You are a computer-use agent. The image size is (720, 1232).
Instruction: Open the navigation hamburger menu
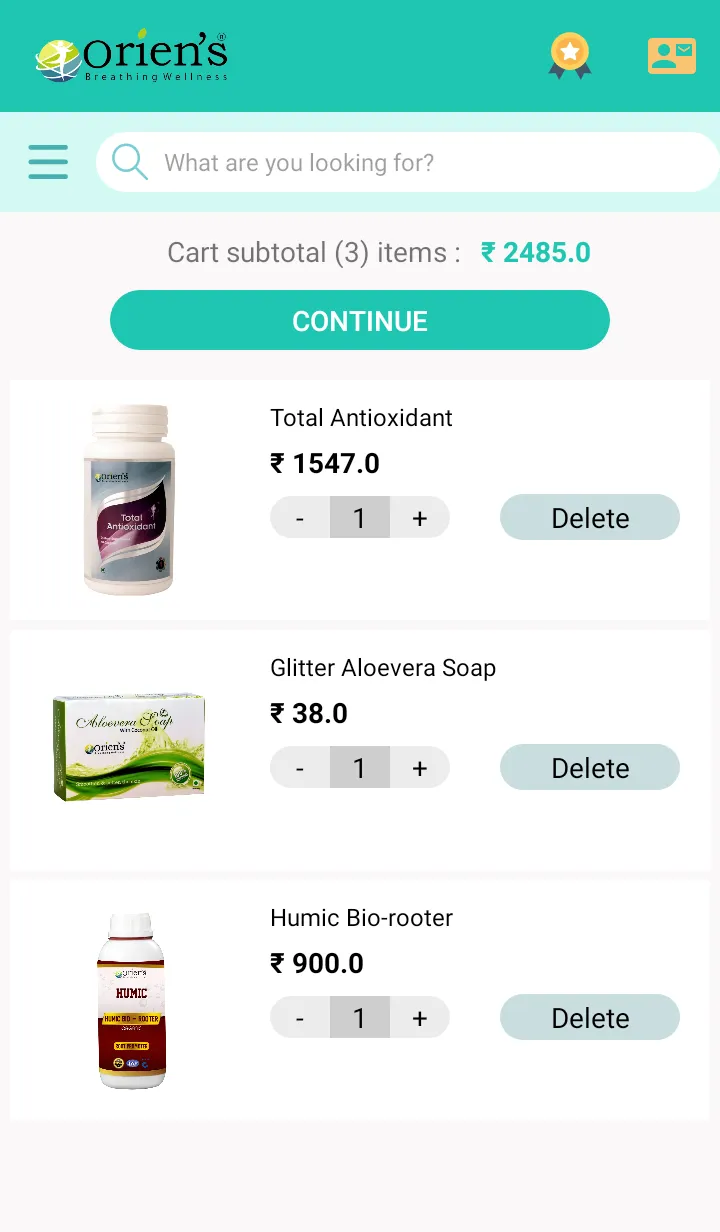coord(48,162)
